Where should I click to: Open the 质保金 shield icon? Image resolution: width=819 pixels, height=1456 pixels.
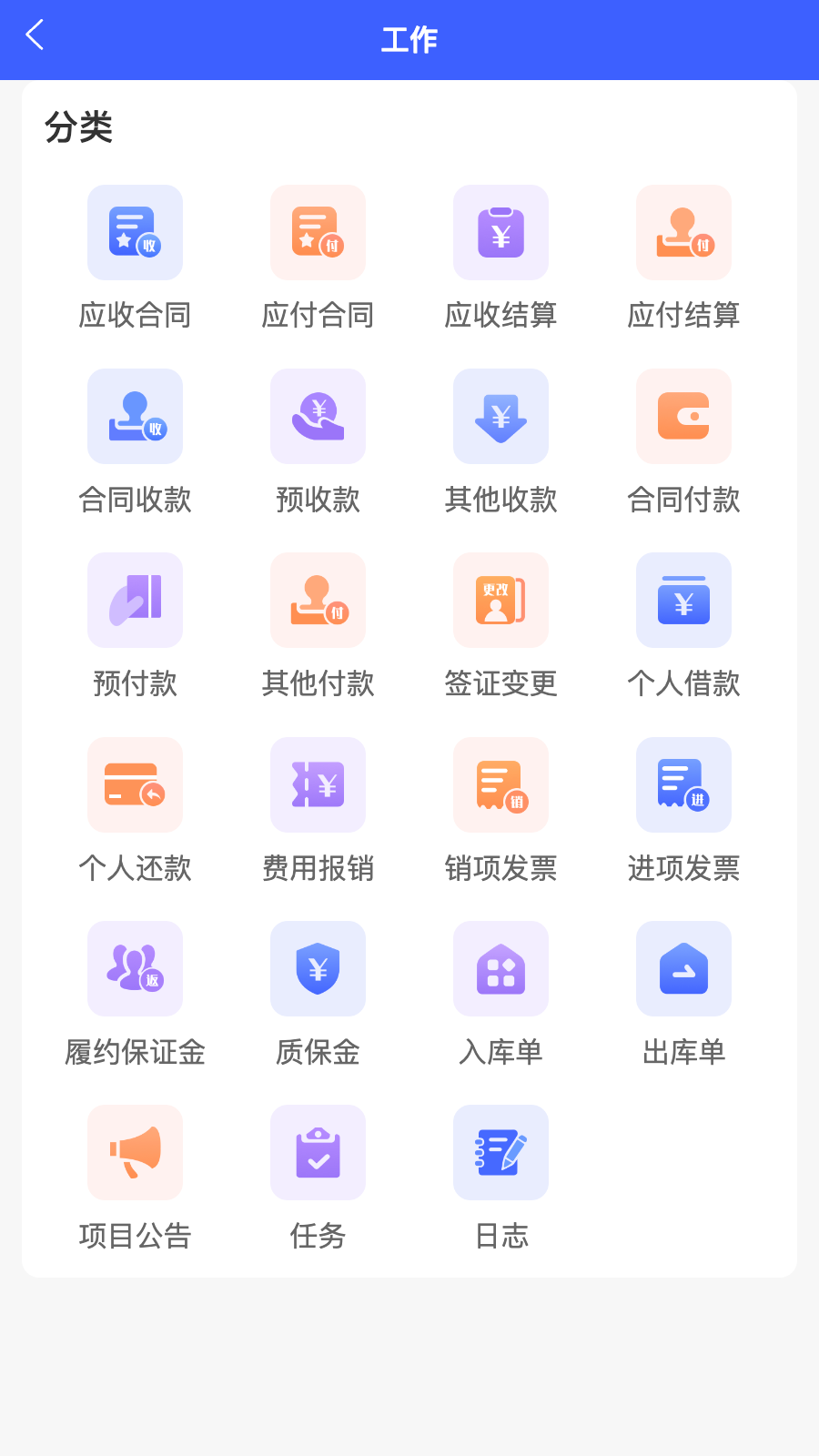point(318,969)
